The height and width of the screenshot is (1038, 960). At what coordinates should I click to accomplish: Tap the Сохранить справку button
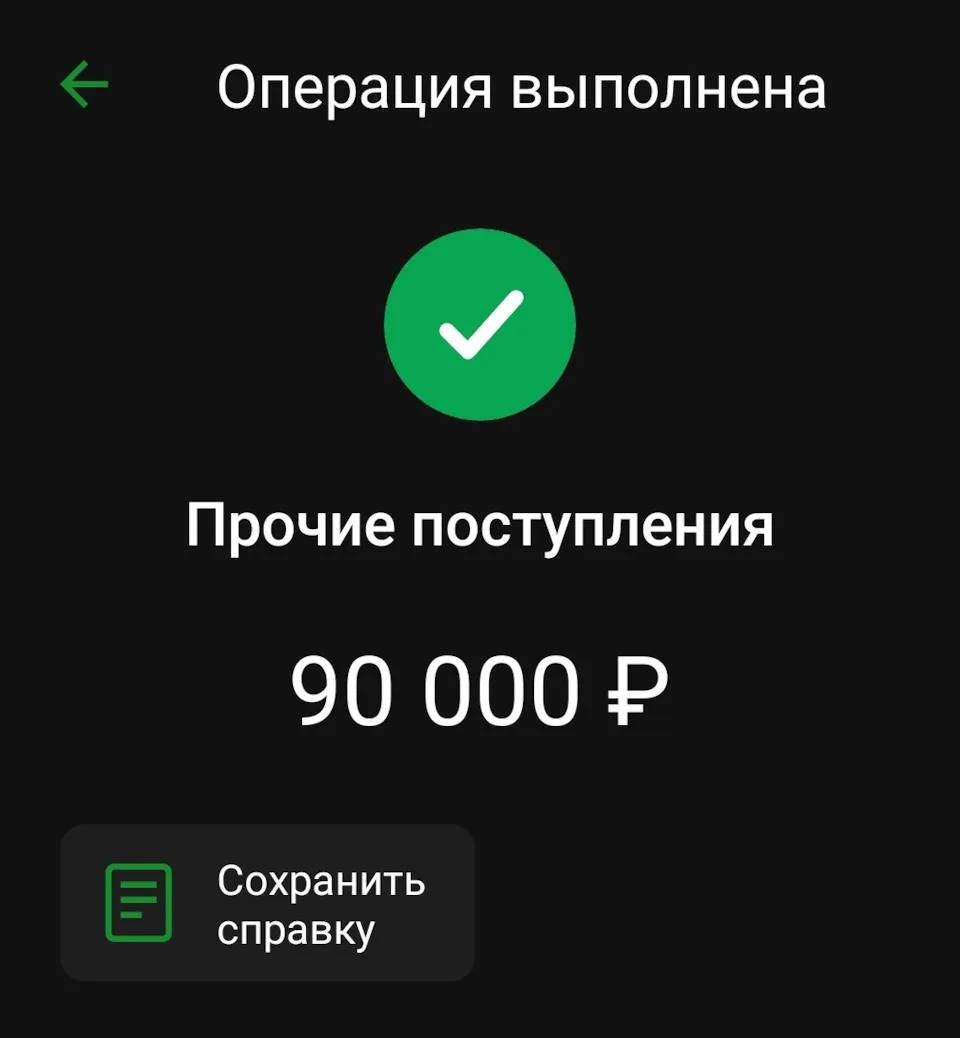(x=267, y=903)
